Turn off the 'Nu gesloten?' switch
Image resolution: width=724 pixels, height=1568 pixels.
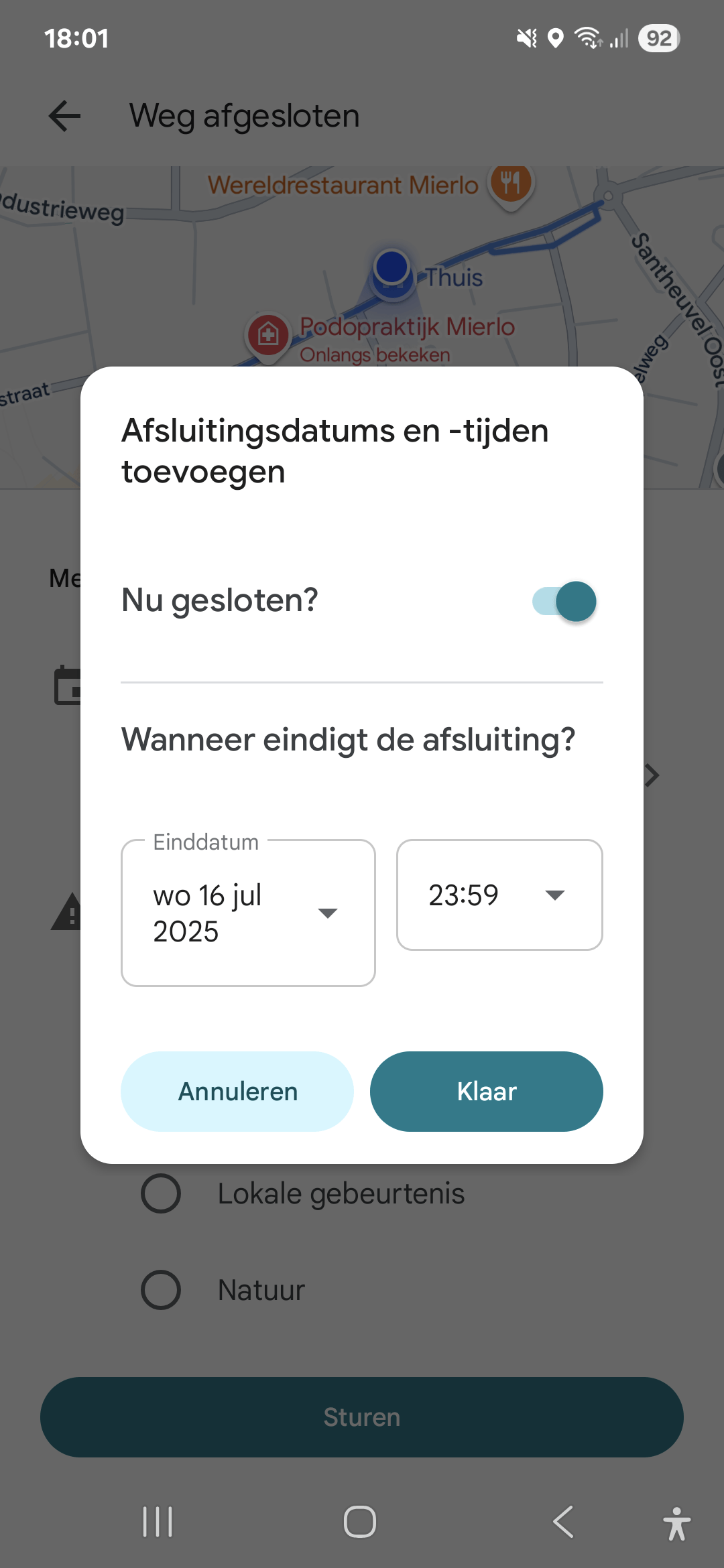pyautogui.click(x=564, y=601)
